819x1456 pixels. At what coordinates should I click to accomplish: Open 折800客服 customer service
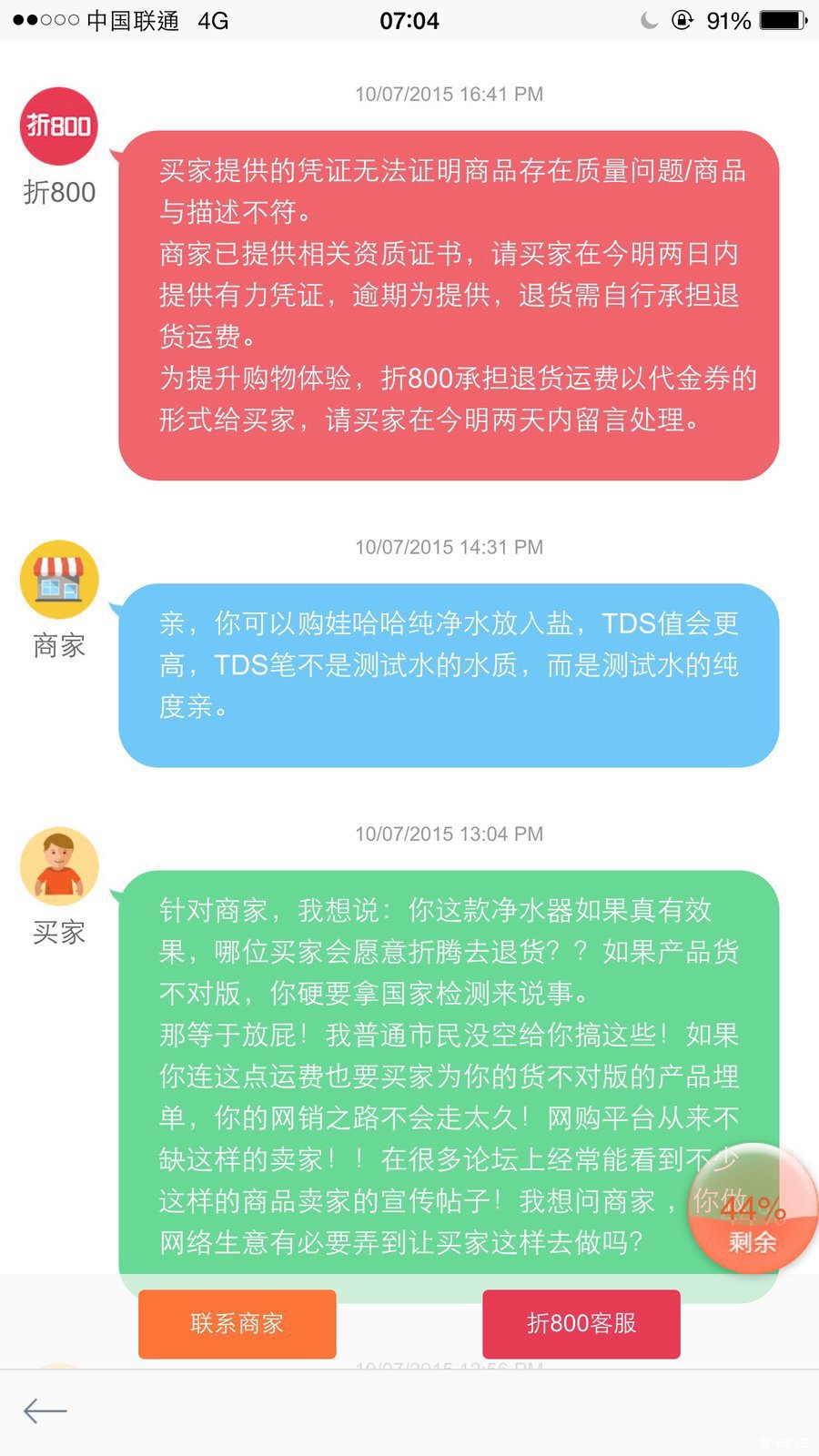pyautogui.click(x=581, y=1323)
